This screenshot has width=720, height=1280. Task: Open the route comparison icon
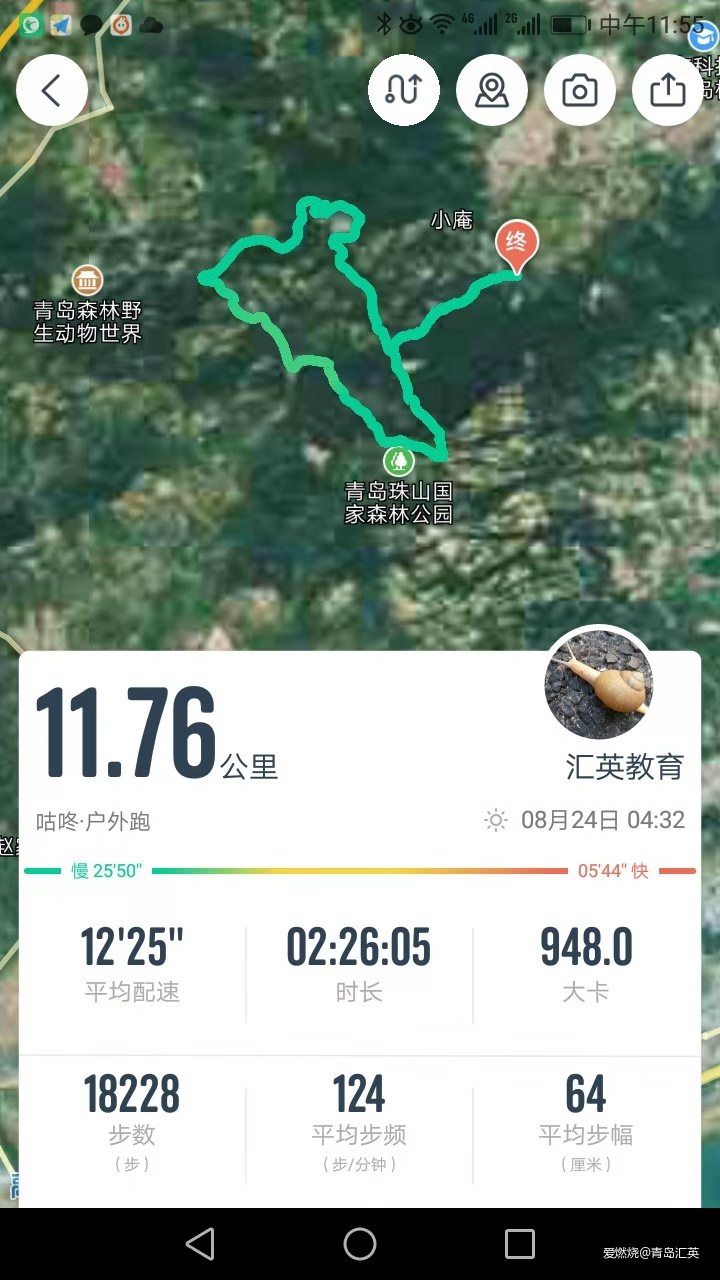tap(404, 89)
